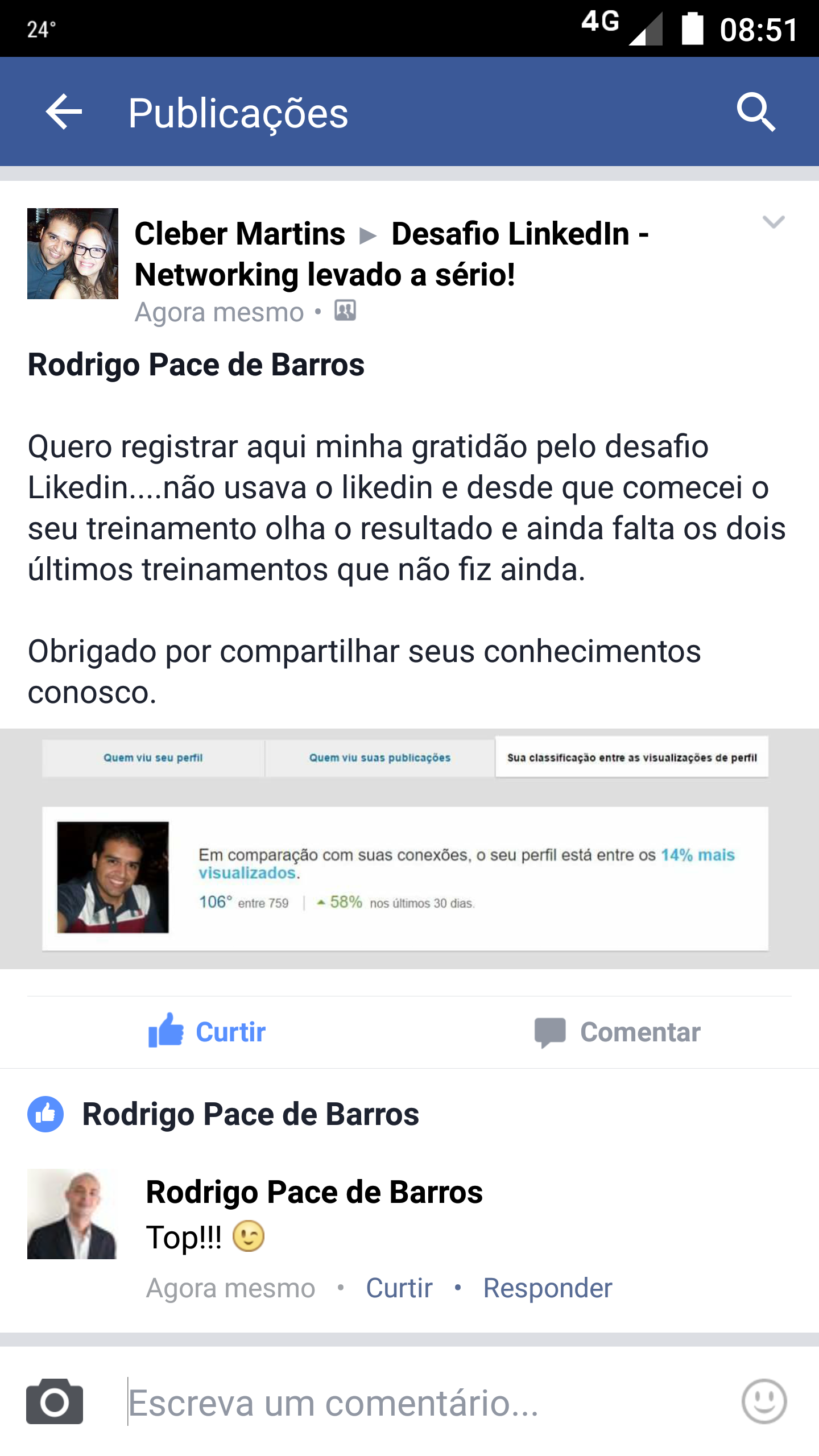The width and height of the screenshot is (819, 1456).
Task: Reply to the "Top!!!" comment
Action: (547, 1288)
